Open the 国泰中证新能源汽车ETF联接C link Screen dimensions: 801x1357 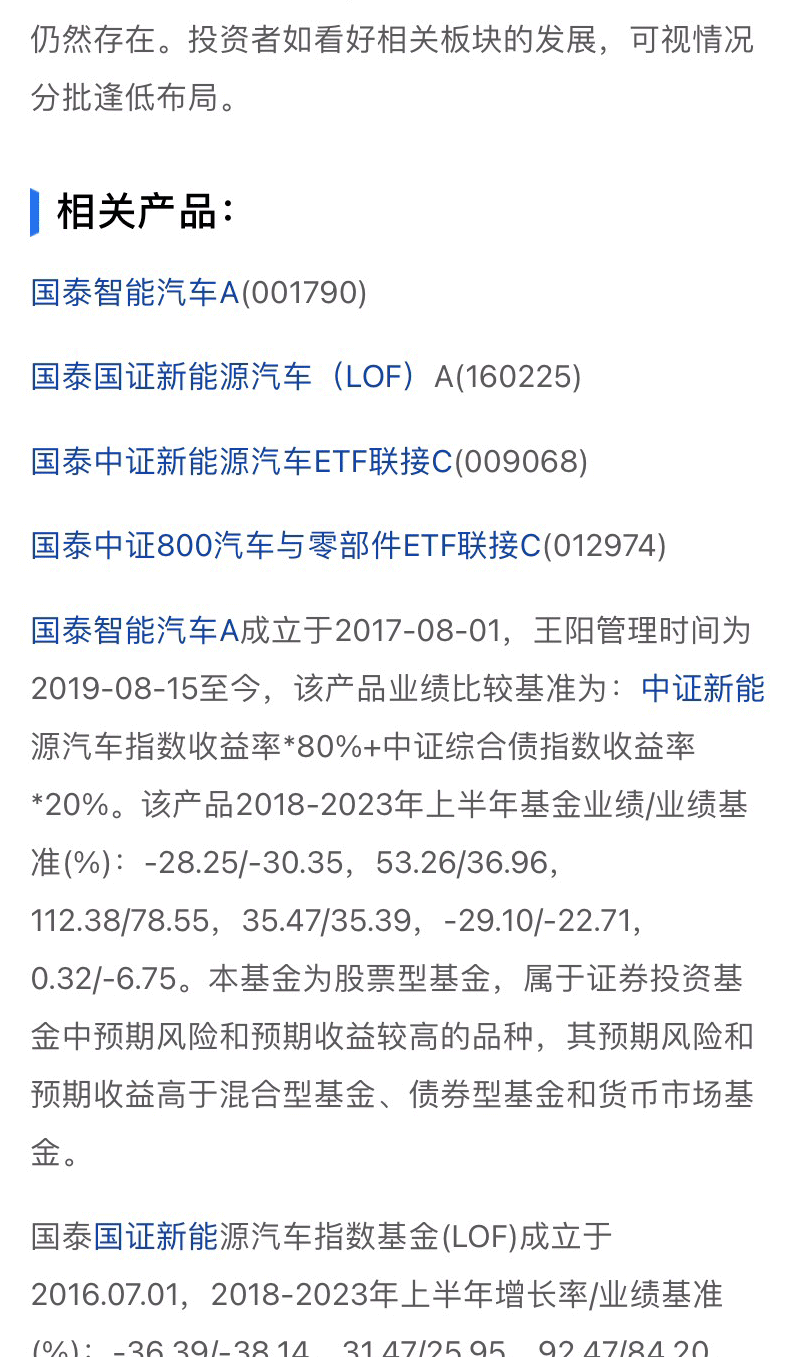click(242, 461)
